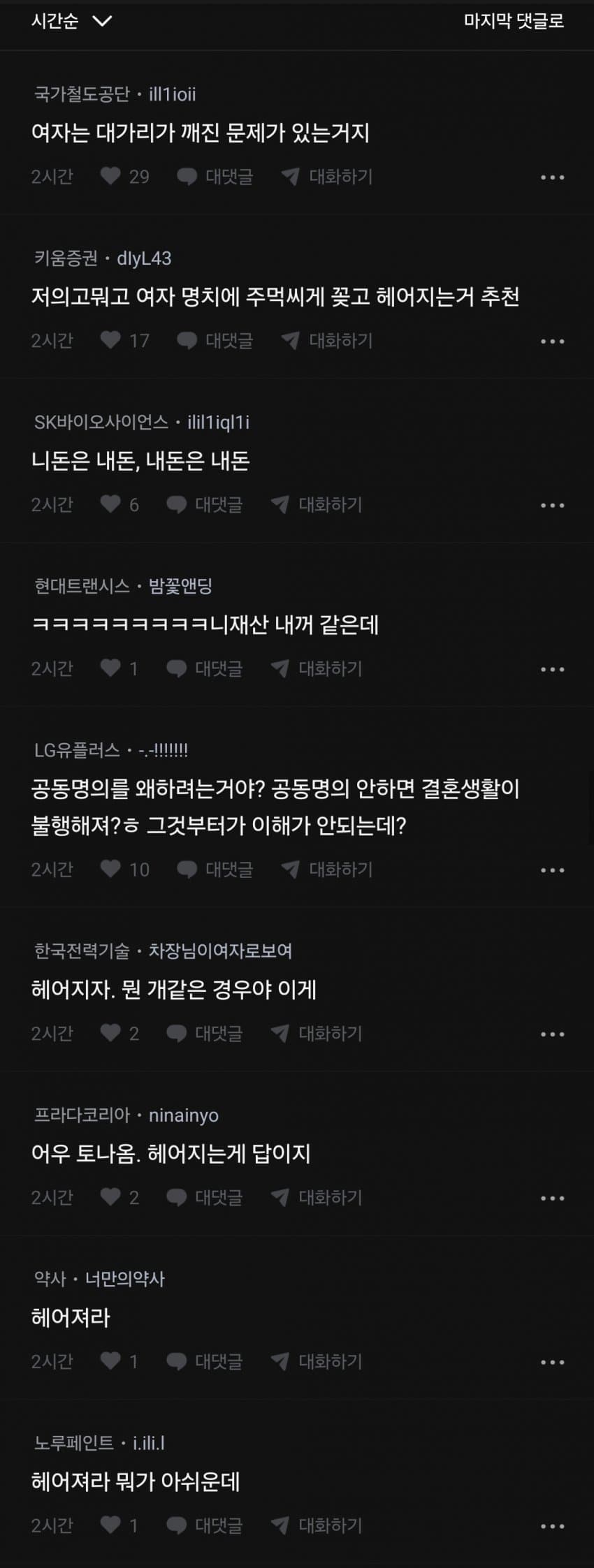594x1568 pixels.
Task: Tap 대화하기 under ilil1iql1i's comment
Action: tap(317, 505)
